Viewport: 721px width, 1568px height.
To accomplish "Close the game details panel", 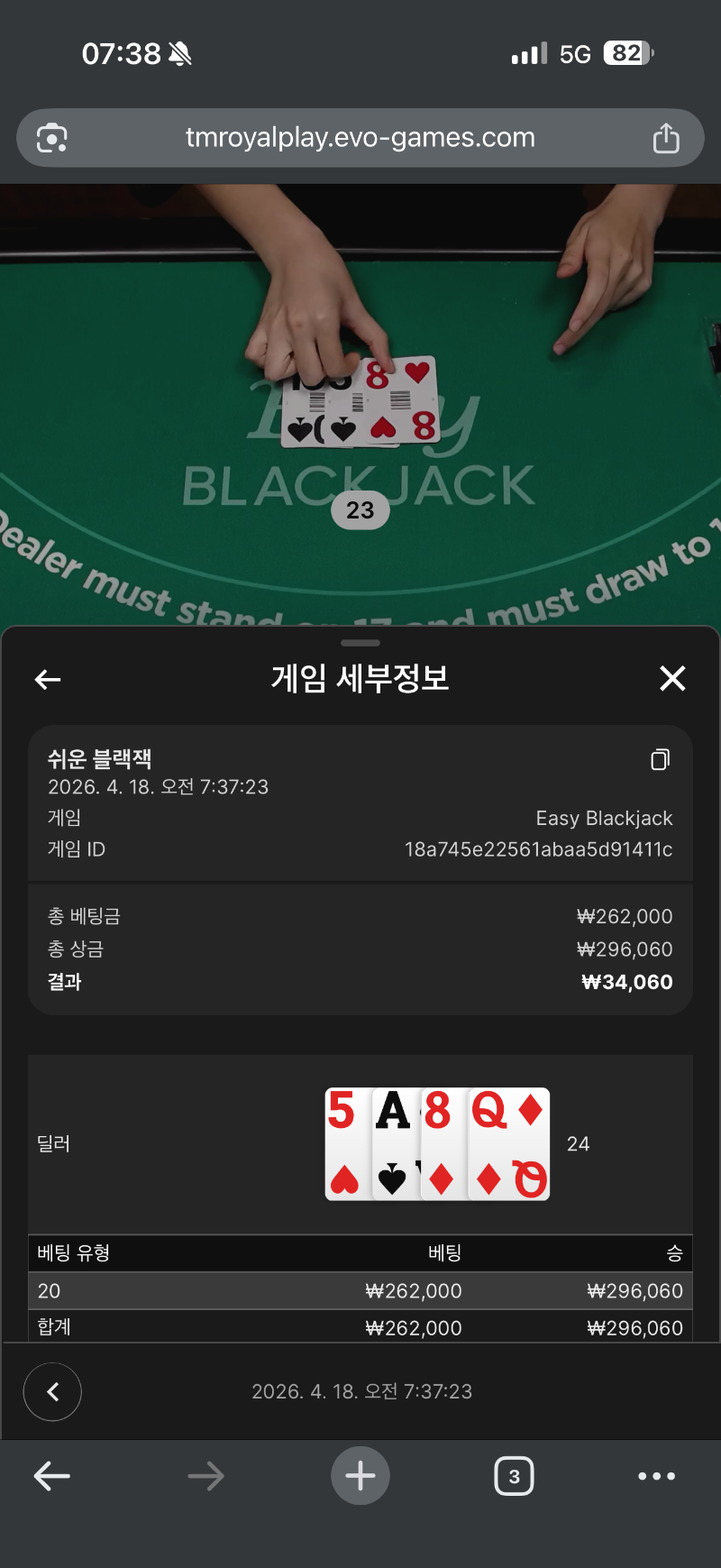I will click(672, 678).
